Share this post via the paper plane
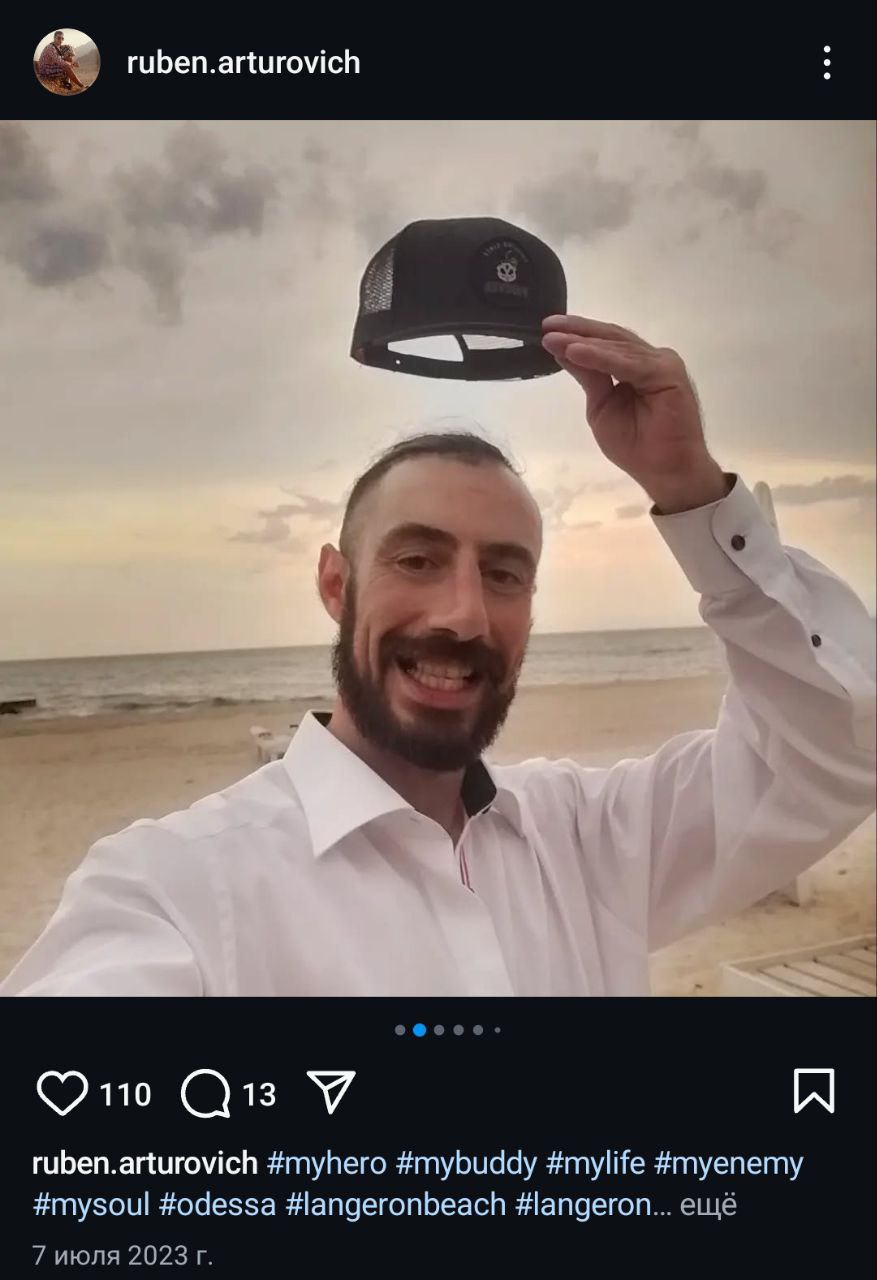This screenshot has height=1280, width=877. click(x=331, y=1092)
